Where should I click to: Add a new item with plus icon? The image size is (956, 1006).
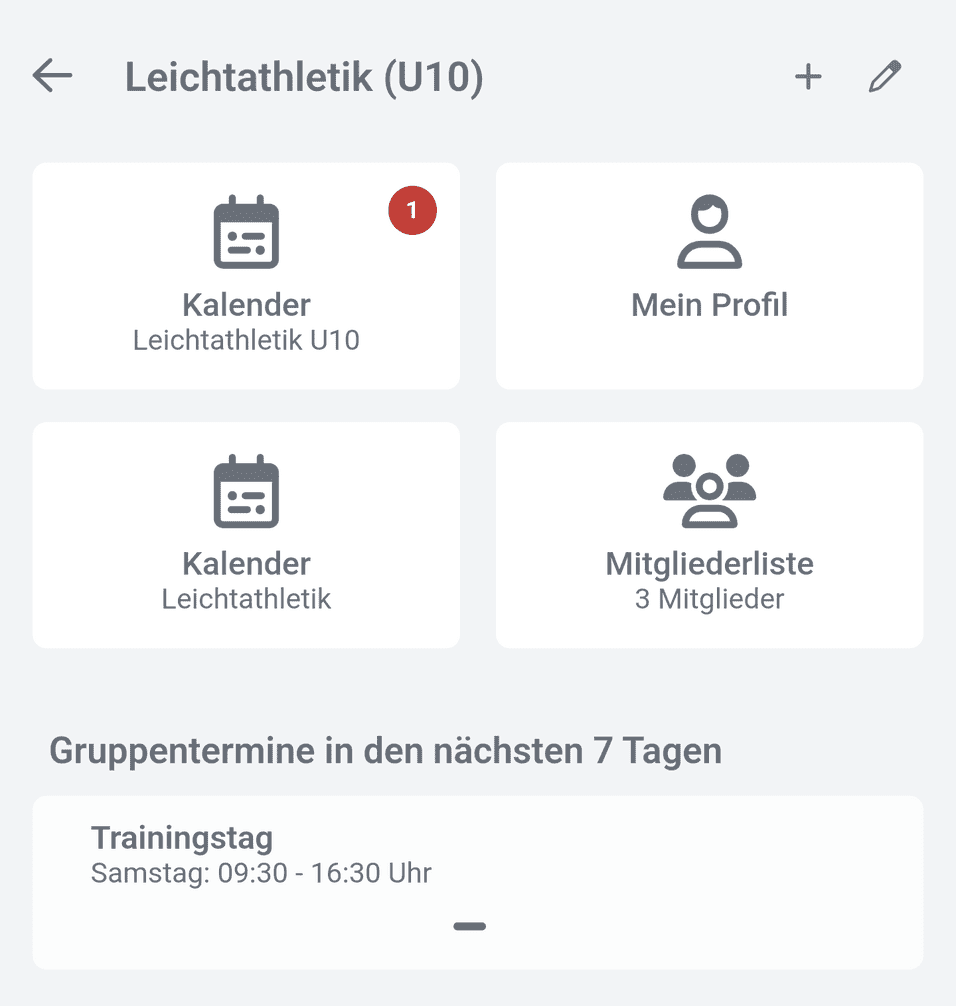(x=808, y=77)
